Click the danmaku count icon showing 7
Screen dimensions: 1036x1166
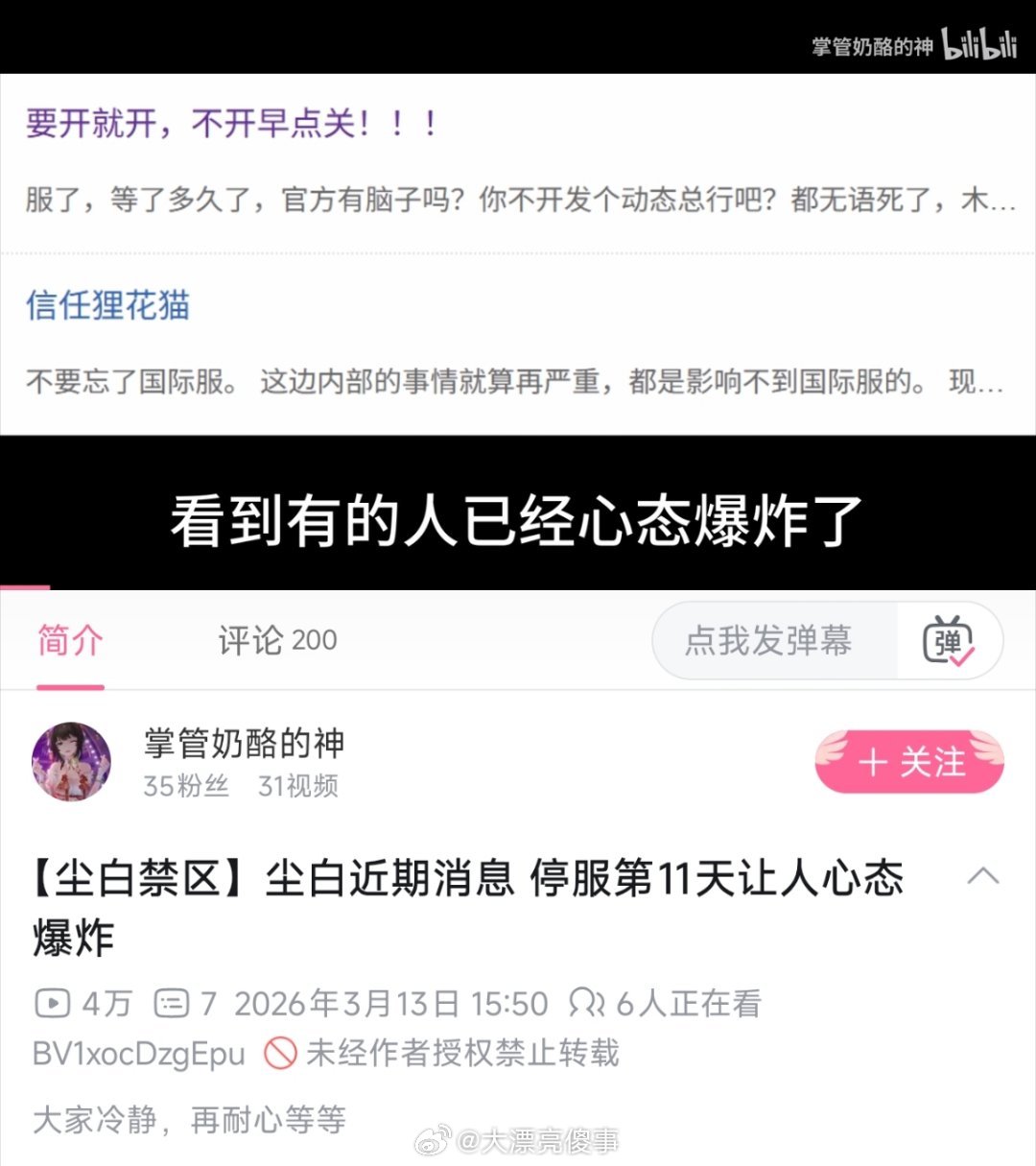click(170, 1004)
